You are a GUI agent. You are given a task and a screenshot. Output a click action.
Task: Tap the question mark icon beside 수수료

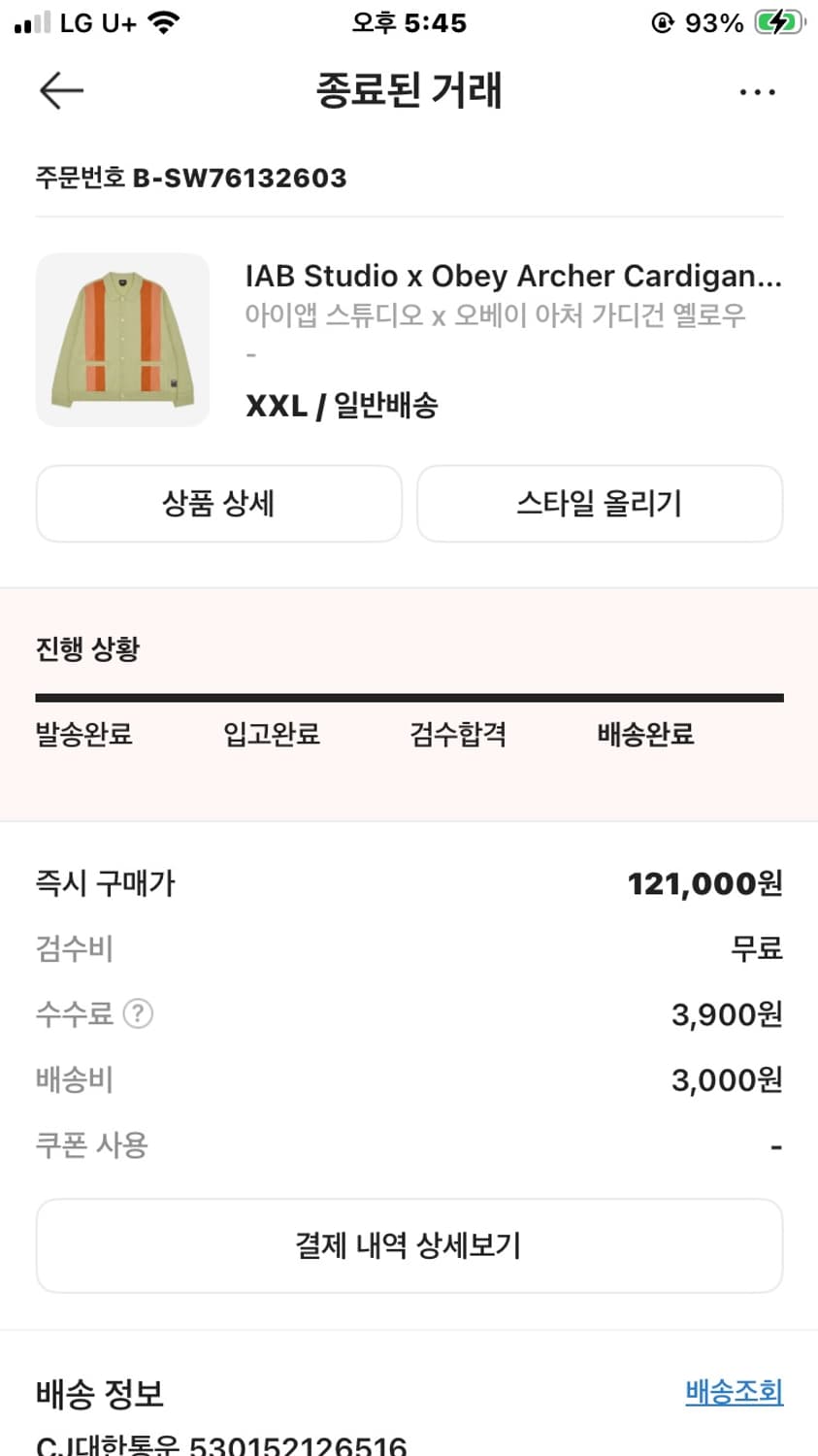(140, 1013)
